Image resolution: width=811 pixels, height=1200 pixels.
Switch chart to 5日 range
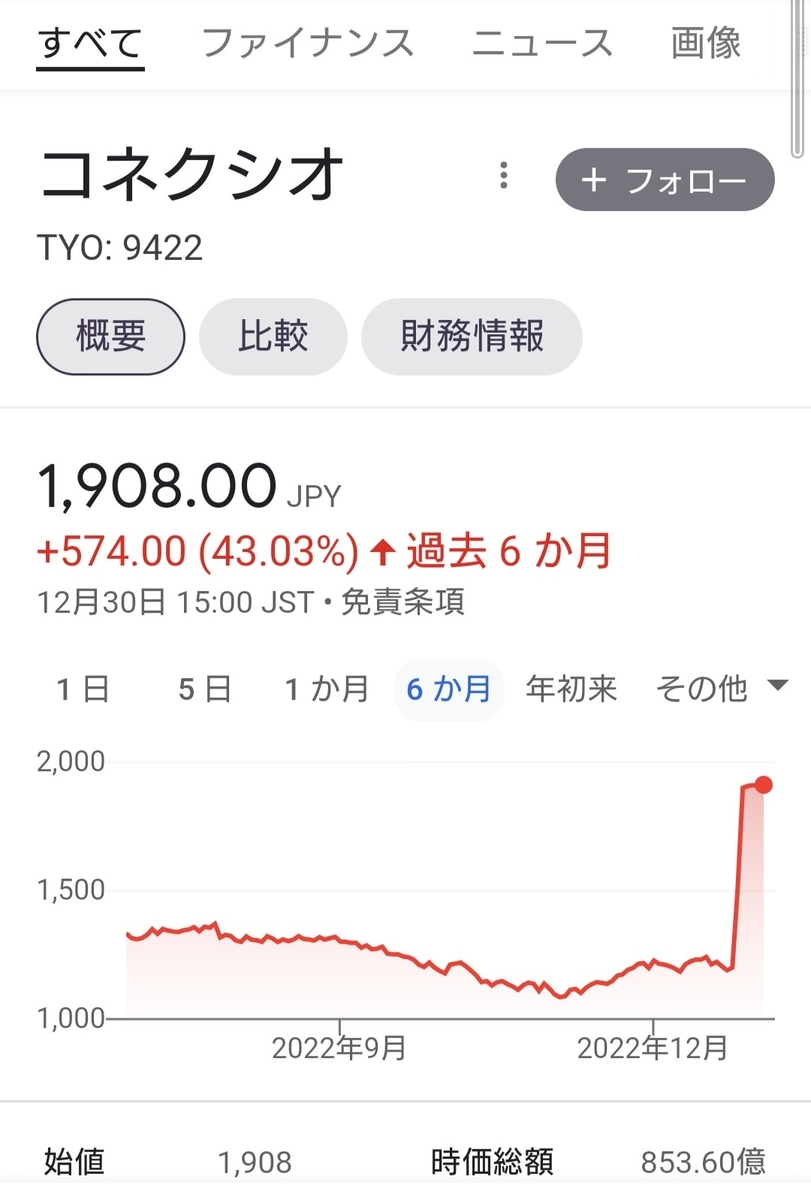coord(205,689)
